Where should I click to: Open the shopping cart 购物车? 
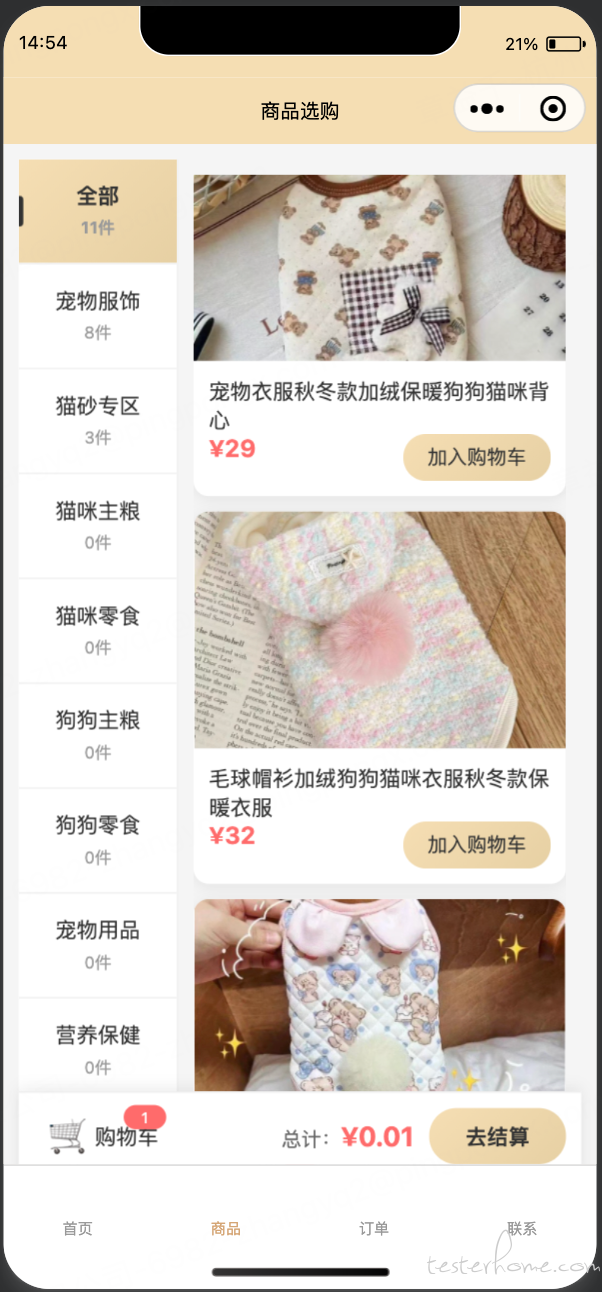coord(104,1137)
